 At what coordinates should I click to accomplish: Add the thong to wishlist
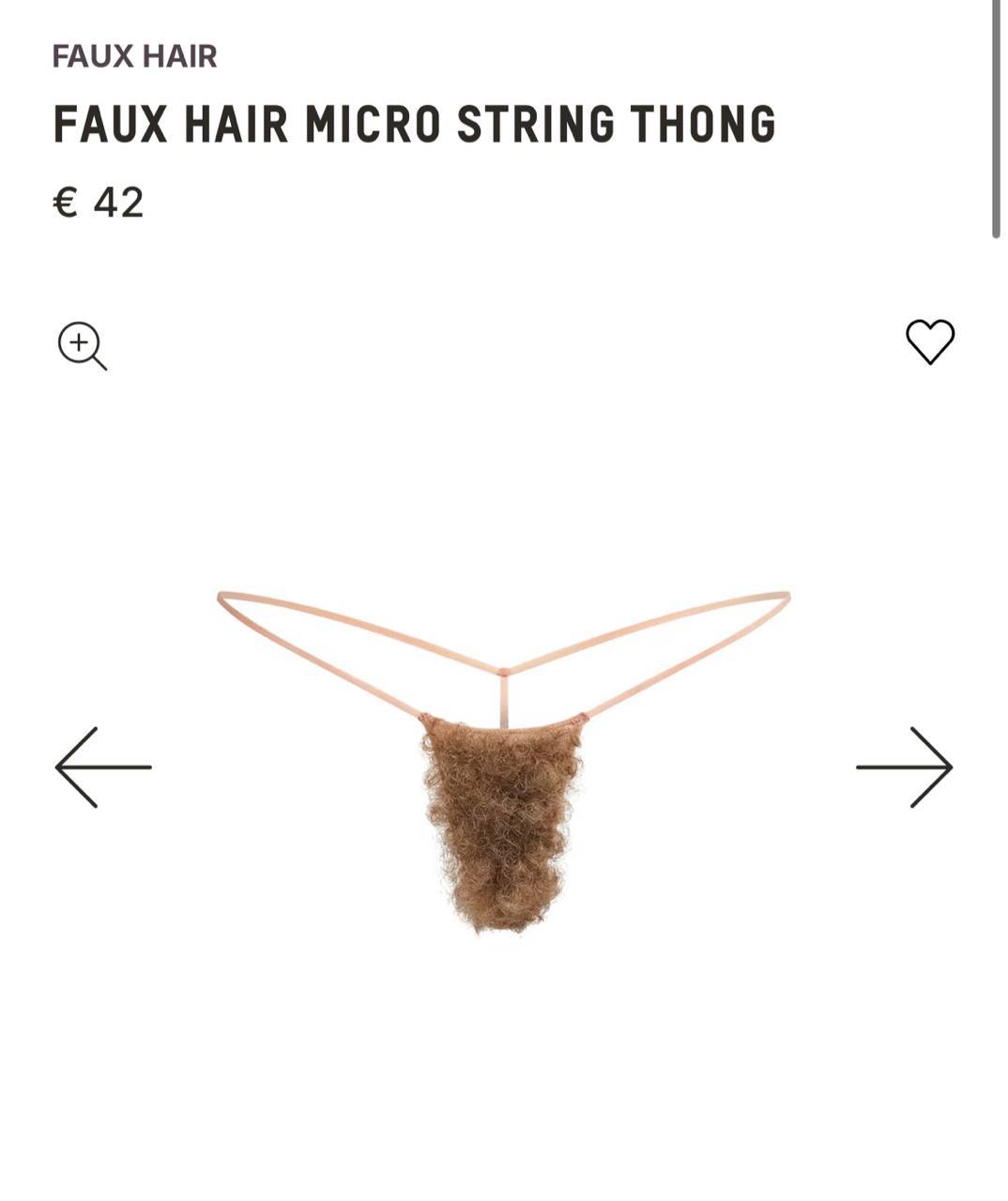tap(929, 342)
